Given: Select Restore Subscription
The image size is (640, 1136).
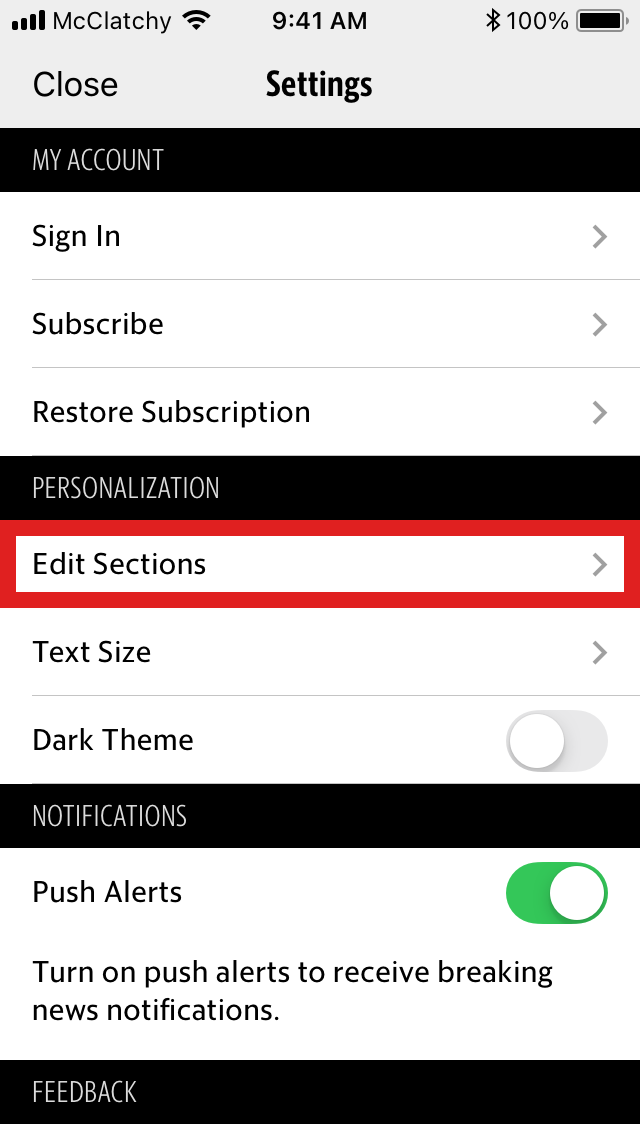Looking at the screenshot, I should coord(320,412).
